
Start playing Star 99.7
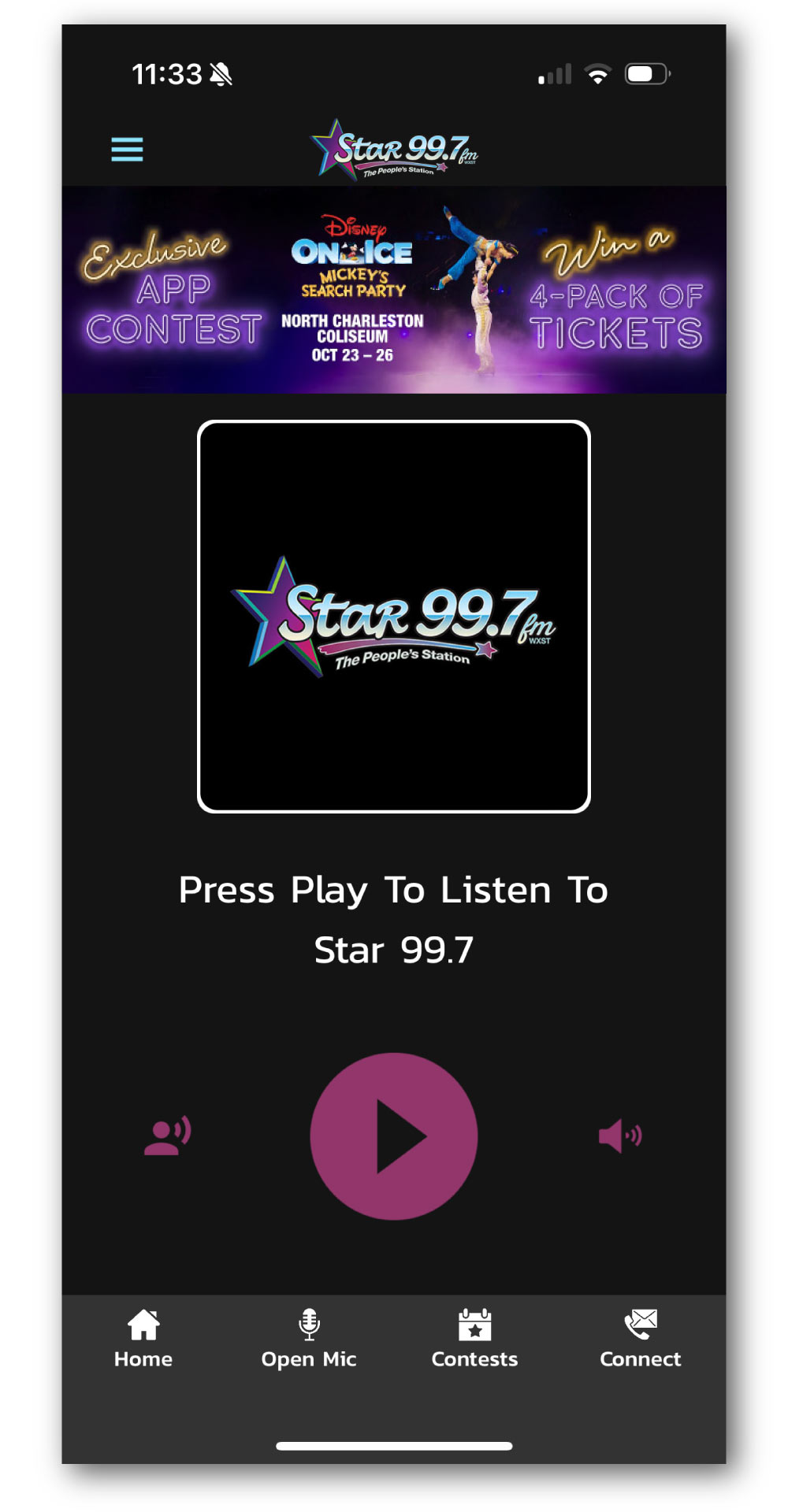click(x=394, y=1136)
